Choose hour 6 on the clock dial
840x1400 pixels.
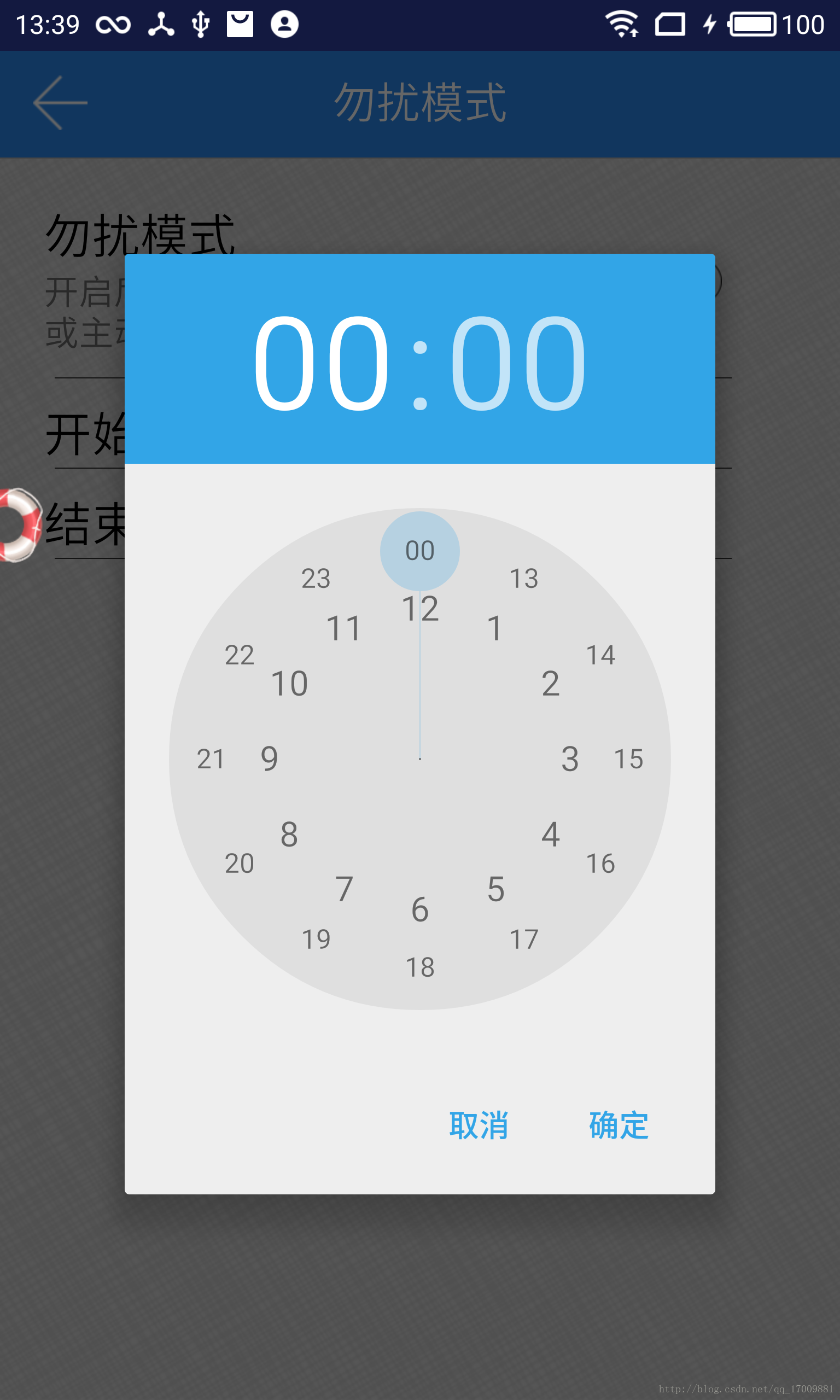coord(420,909)
